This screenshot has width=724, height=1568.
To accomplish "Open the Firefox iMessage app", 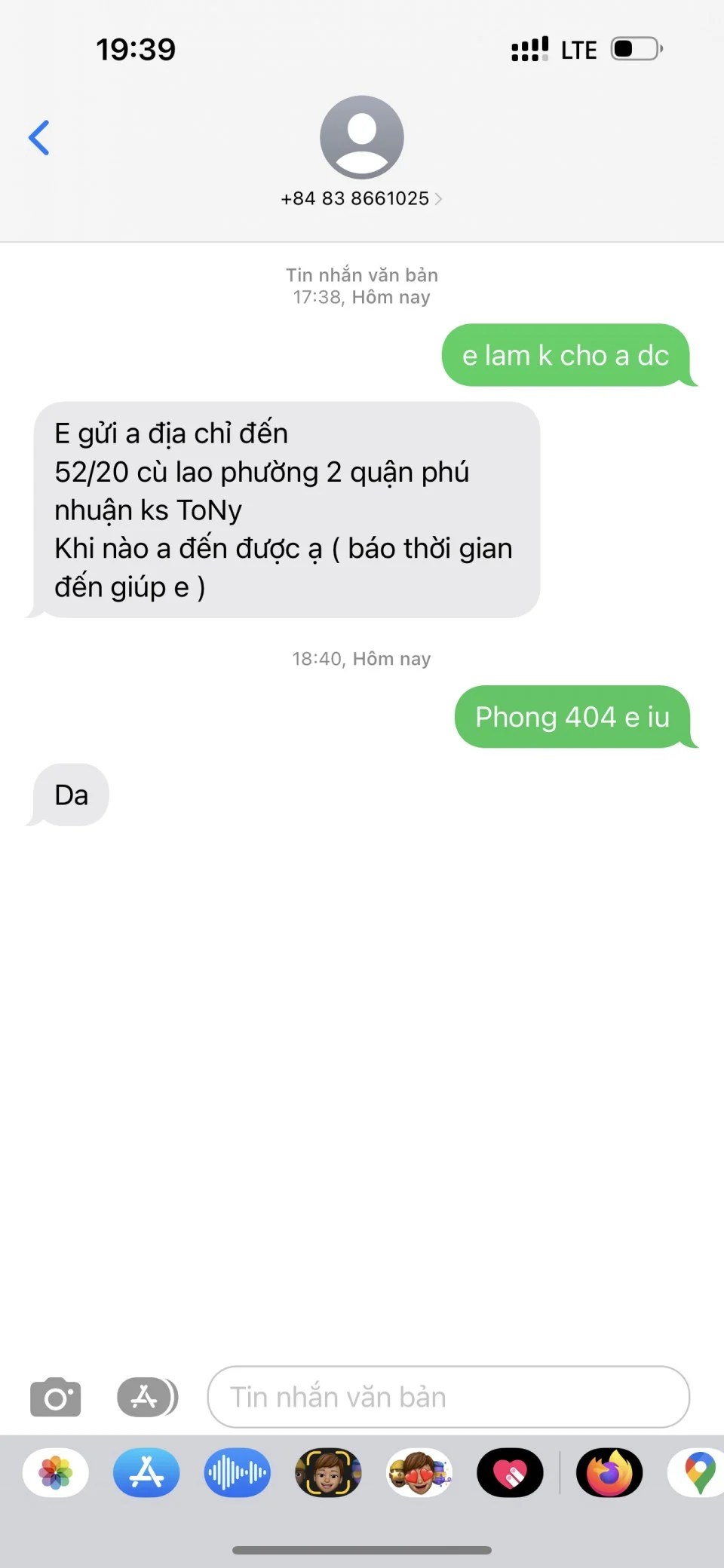I will point(609,1472).
